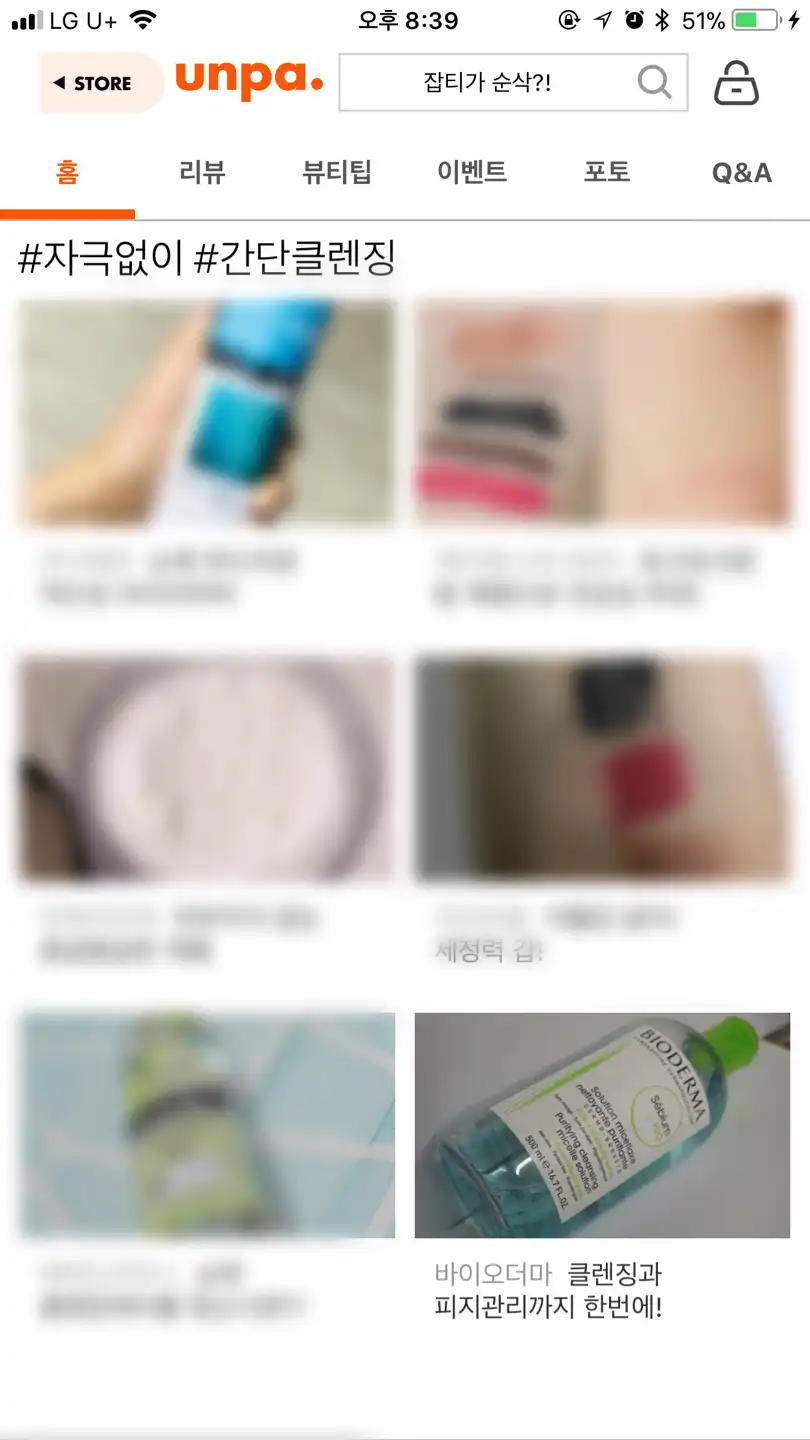Open the Q&A tab

[x=741, y=173]
